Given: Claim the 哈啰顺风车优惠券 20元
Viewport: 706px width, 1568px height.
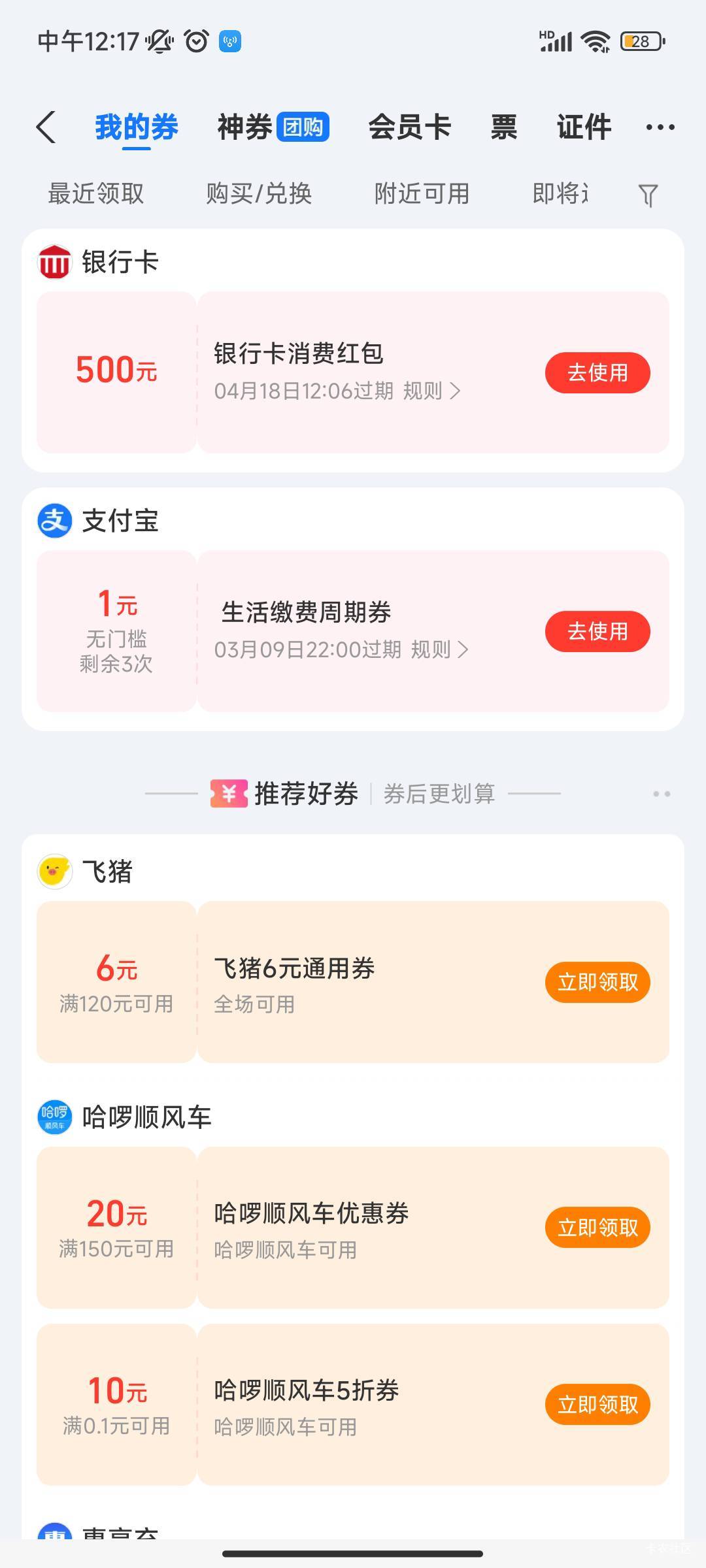Looking at the screenshot, I should tap(597, 1228).
